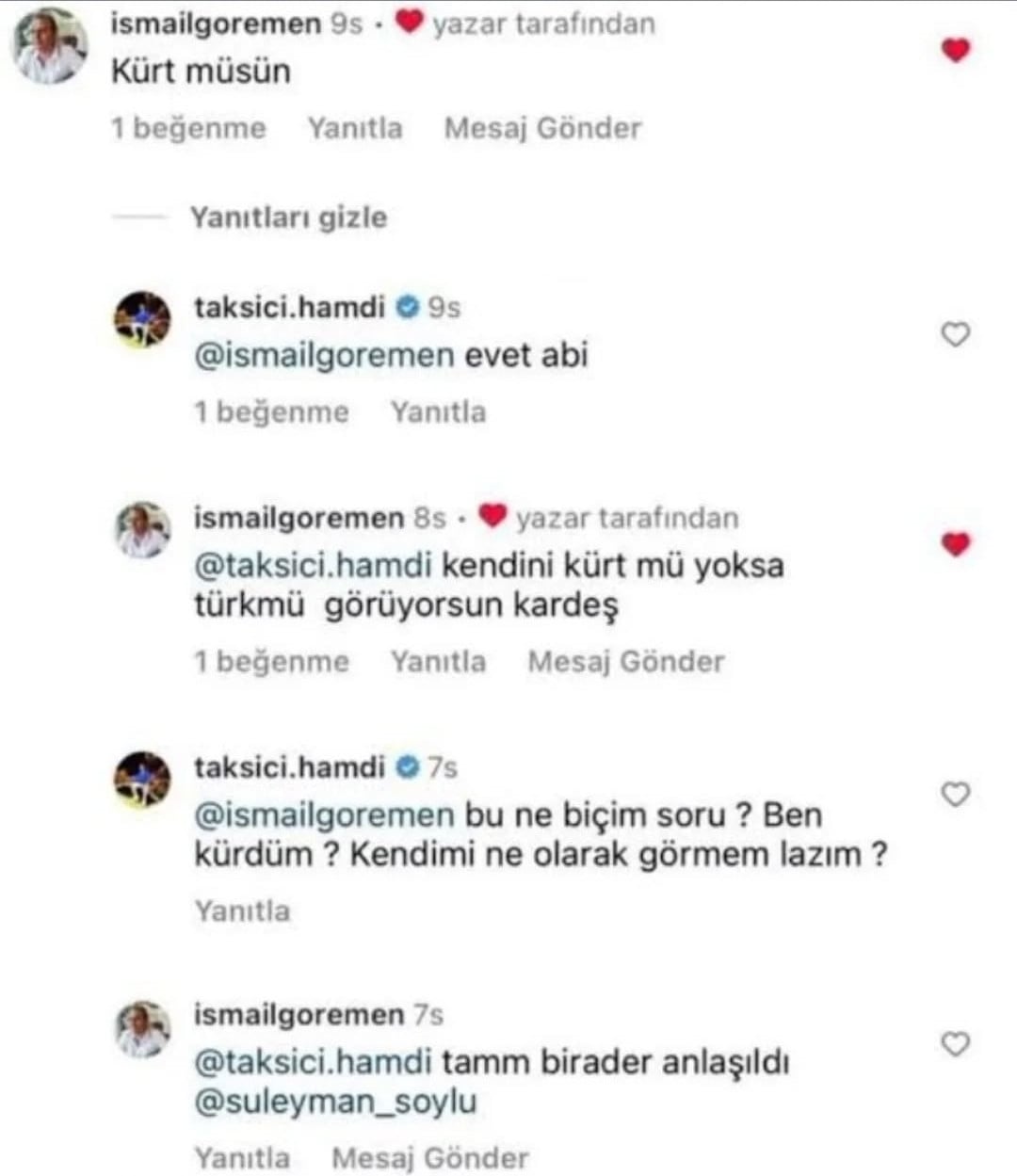Tap Mesaj Gönder under 'Kürt müsün' comment
Screen dimensions: 1017x1176
(542, 128)
